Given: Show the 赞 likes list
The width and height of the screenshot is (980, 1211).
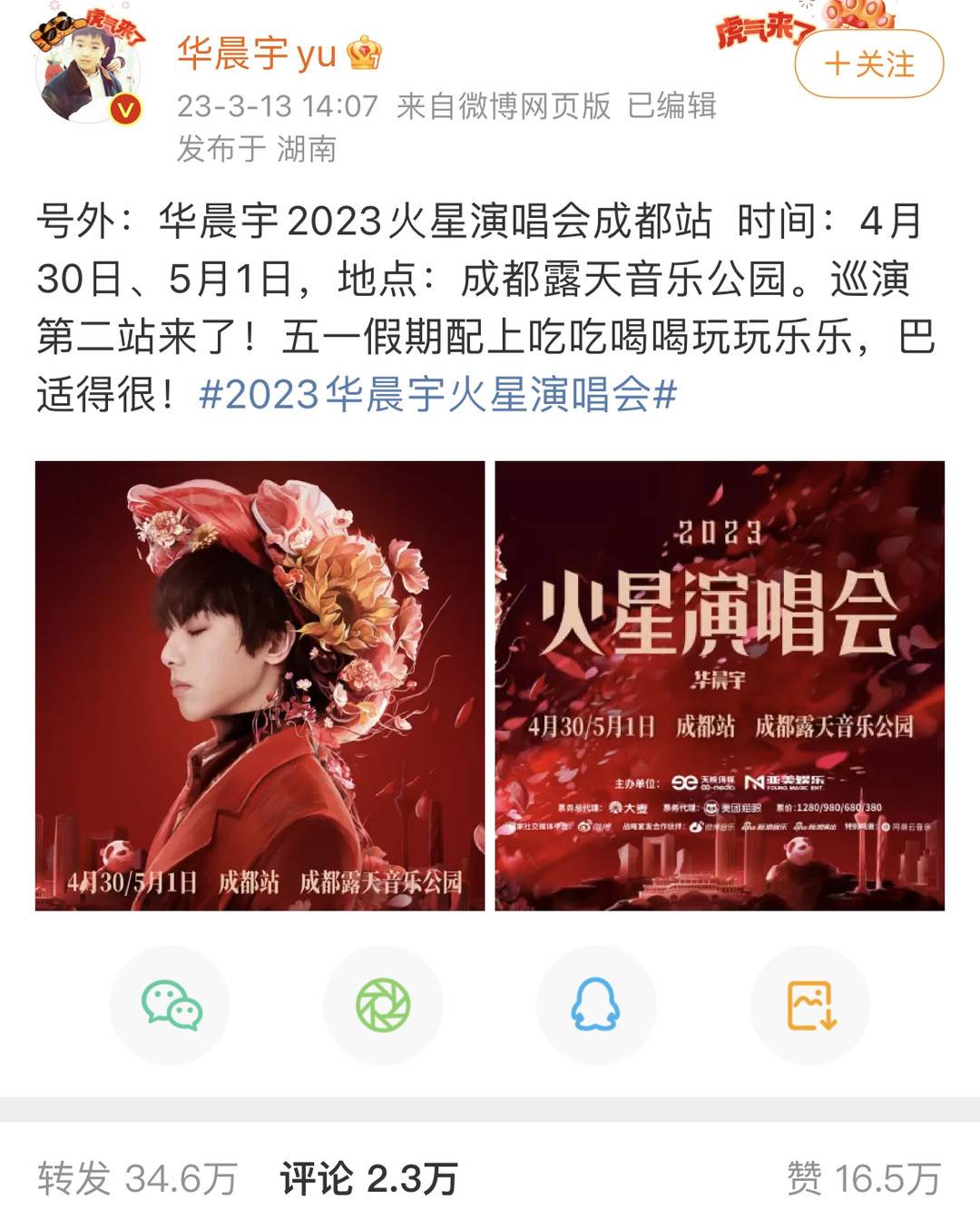Looking at the screenshot, I should coord(863,1178).
